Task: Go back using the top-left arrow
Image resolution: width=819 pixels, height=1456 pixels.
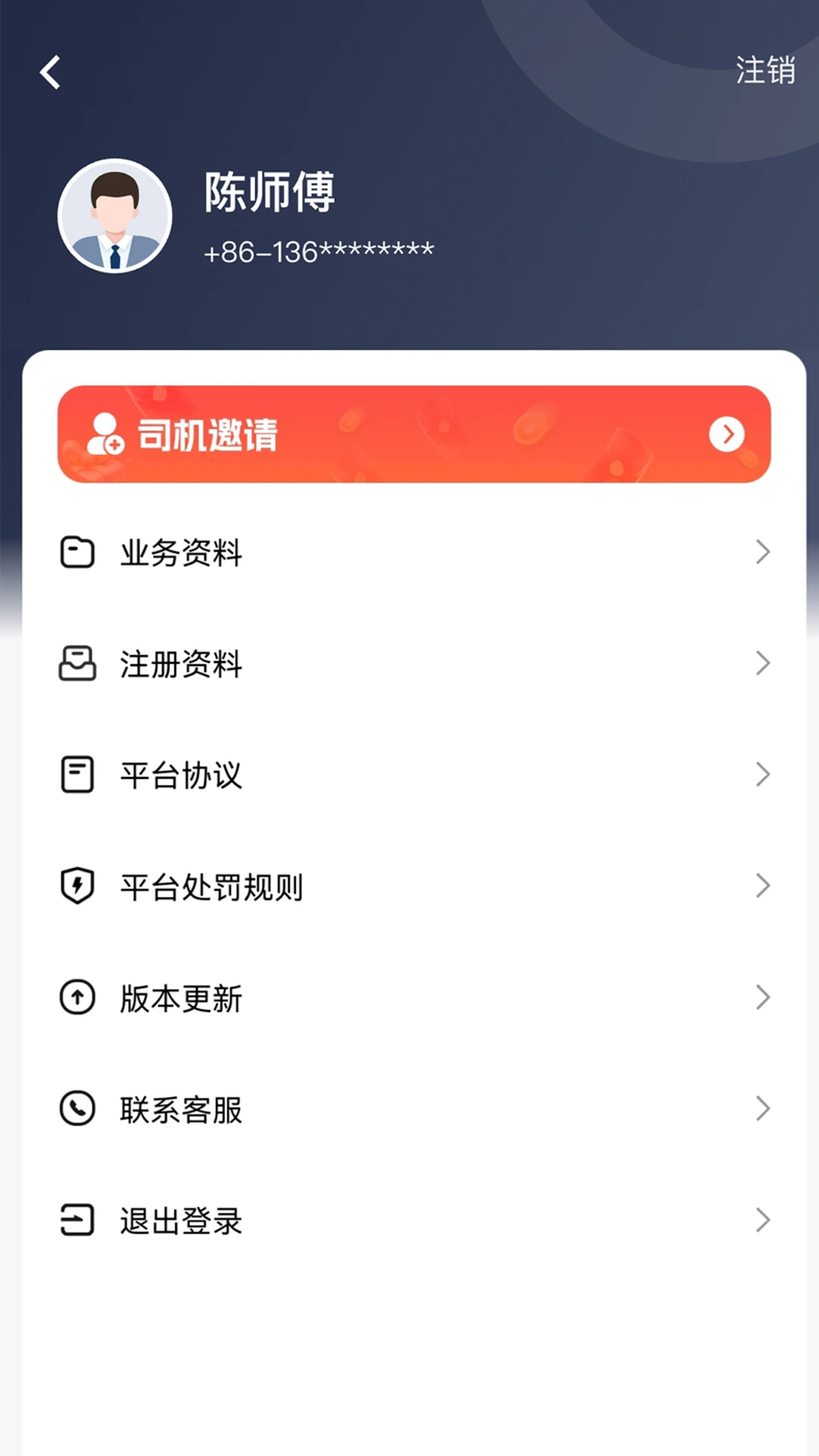Action: click(50, 73)
